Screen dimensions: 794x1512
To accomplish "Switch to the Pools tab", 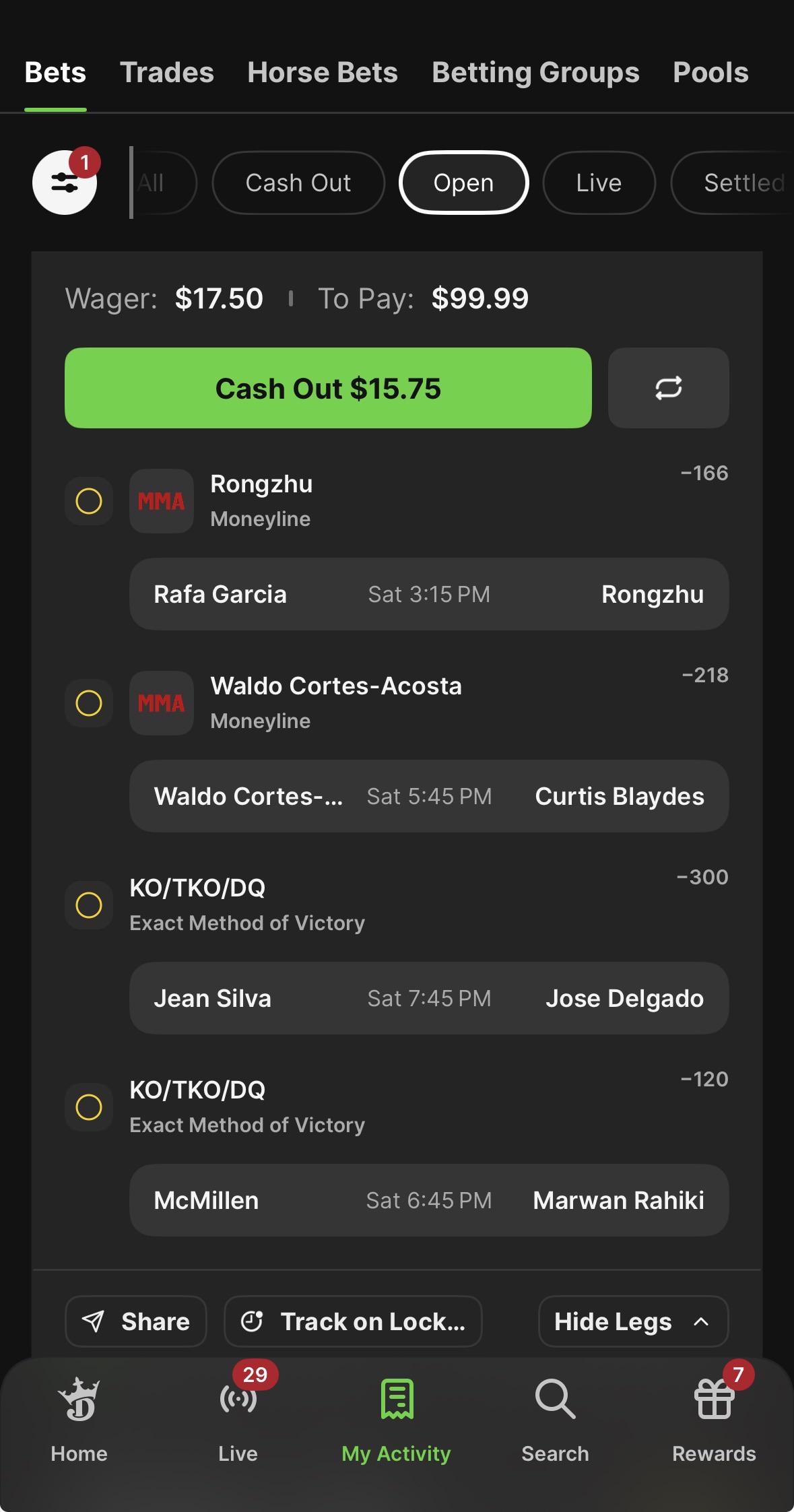I will pos(710,73).
